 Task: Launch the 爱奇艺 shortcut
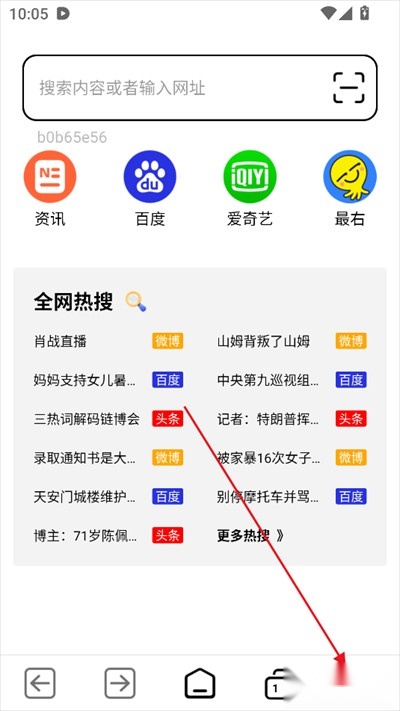pyautogui.click(x=250, y=189)
